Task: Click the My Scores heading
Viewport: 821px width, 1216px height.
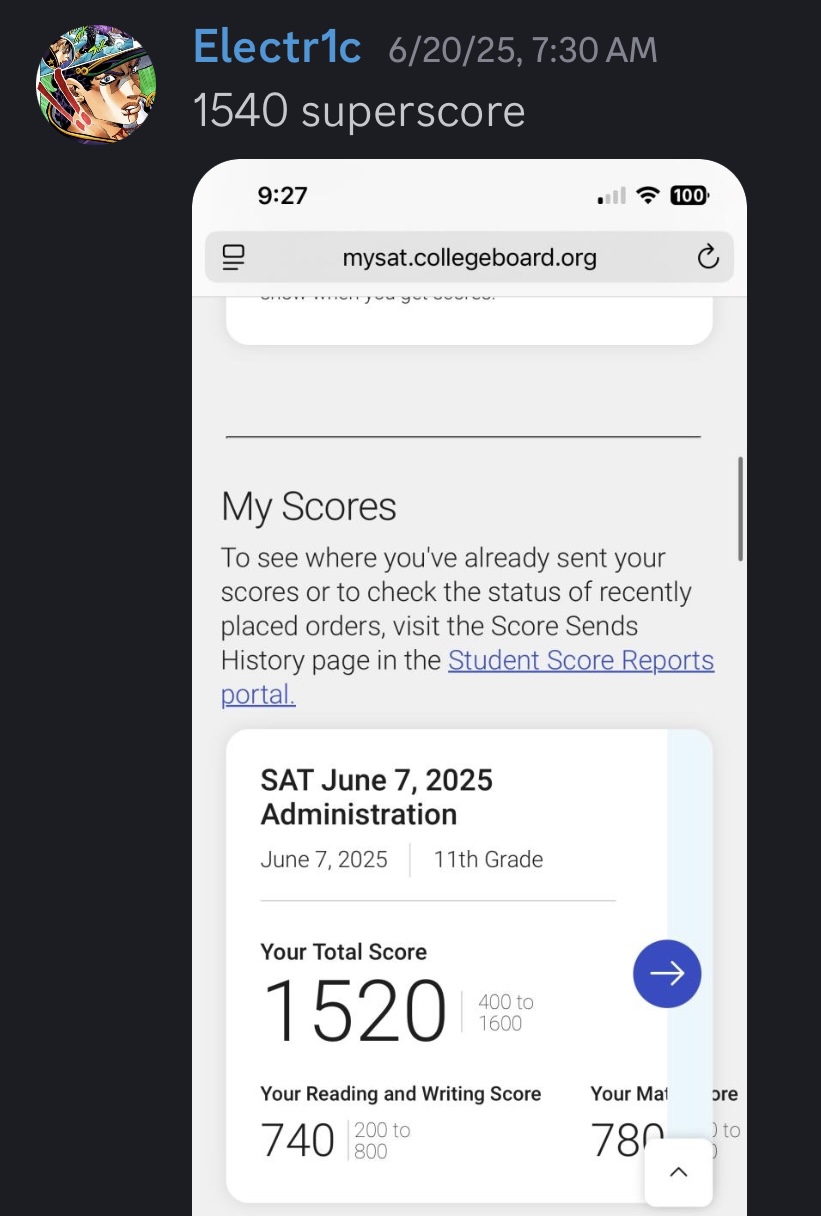Action: 308,507
